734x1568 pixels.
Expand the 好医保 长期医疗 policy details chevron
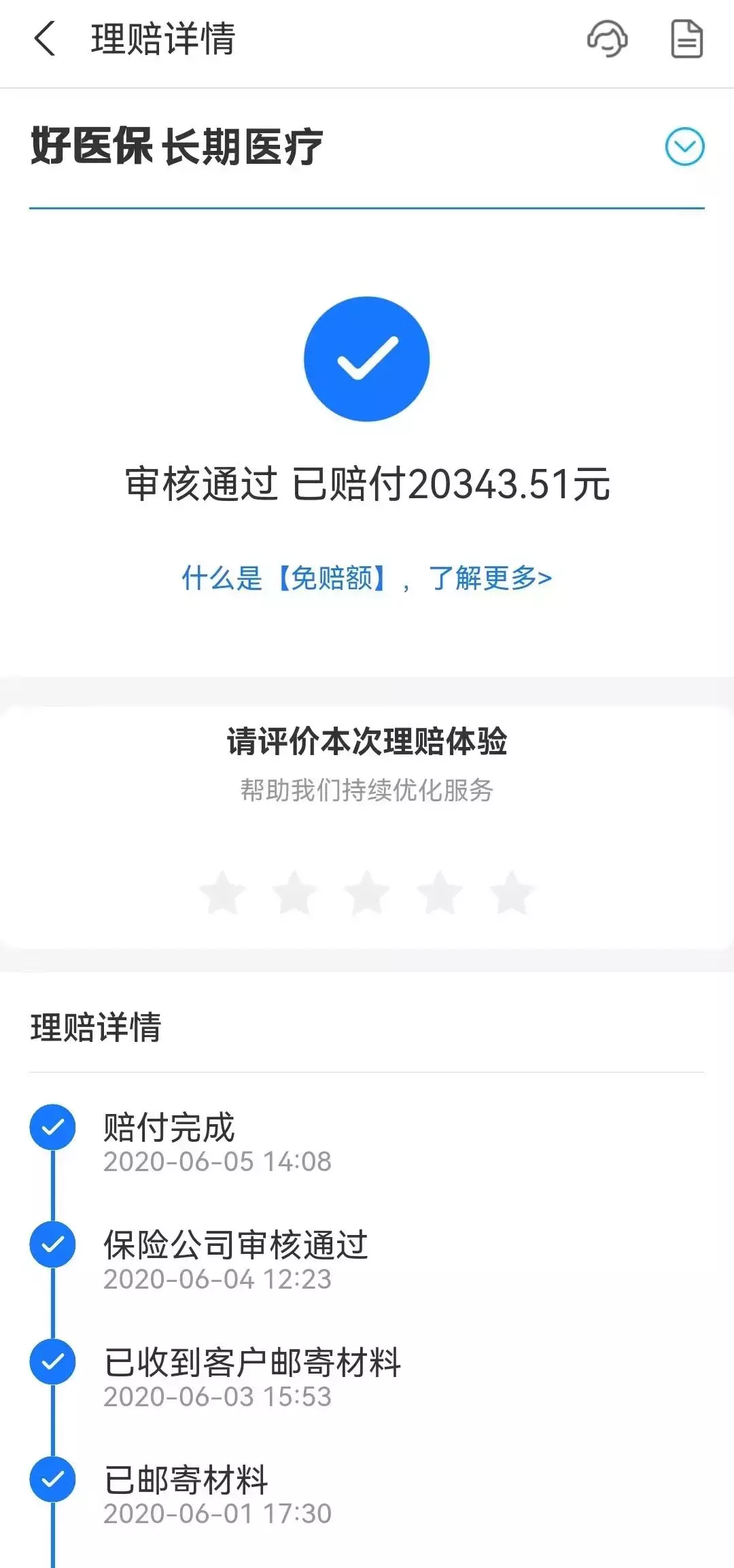(684, 147)
